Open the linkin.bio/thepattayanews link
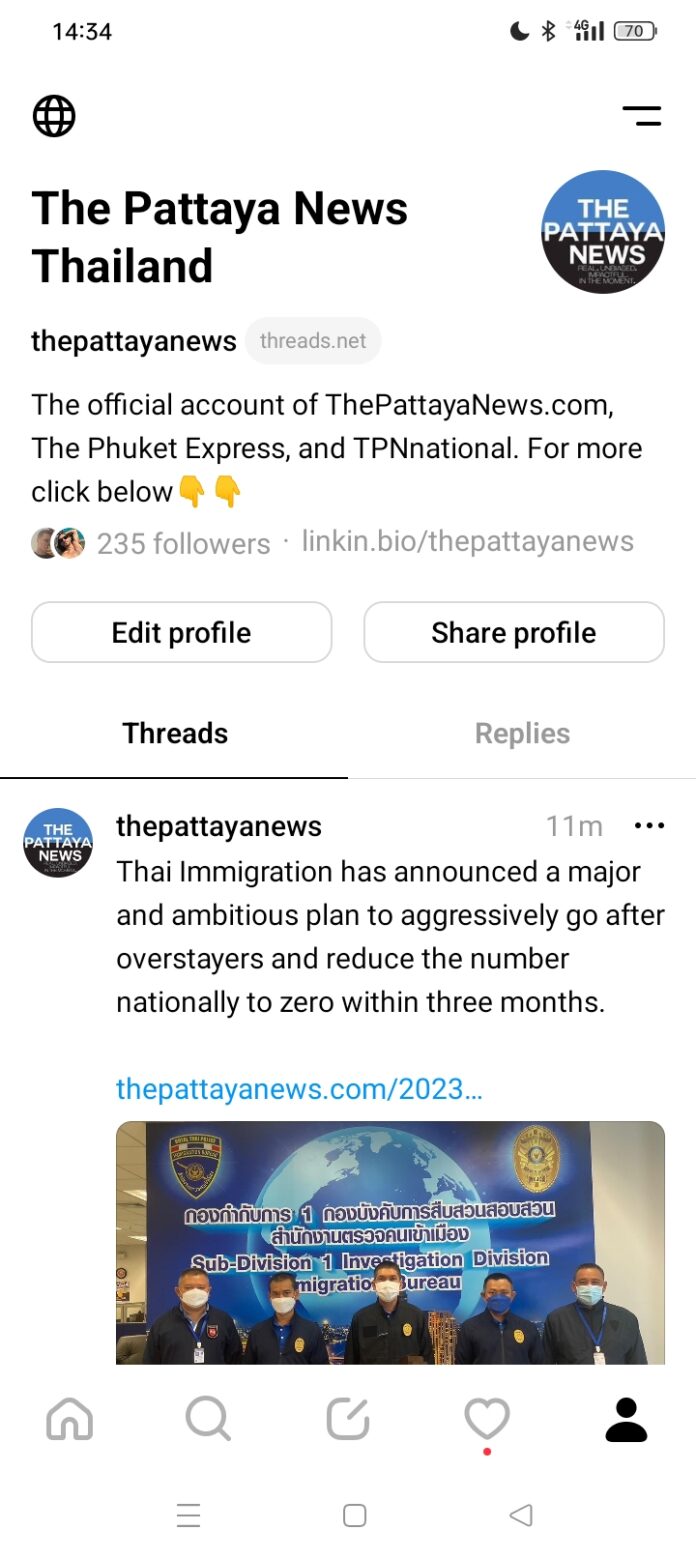696x1558 pixels. 468,542
